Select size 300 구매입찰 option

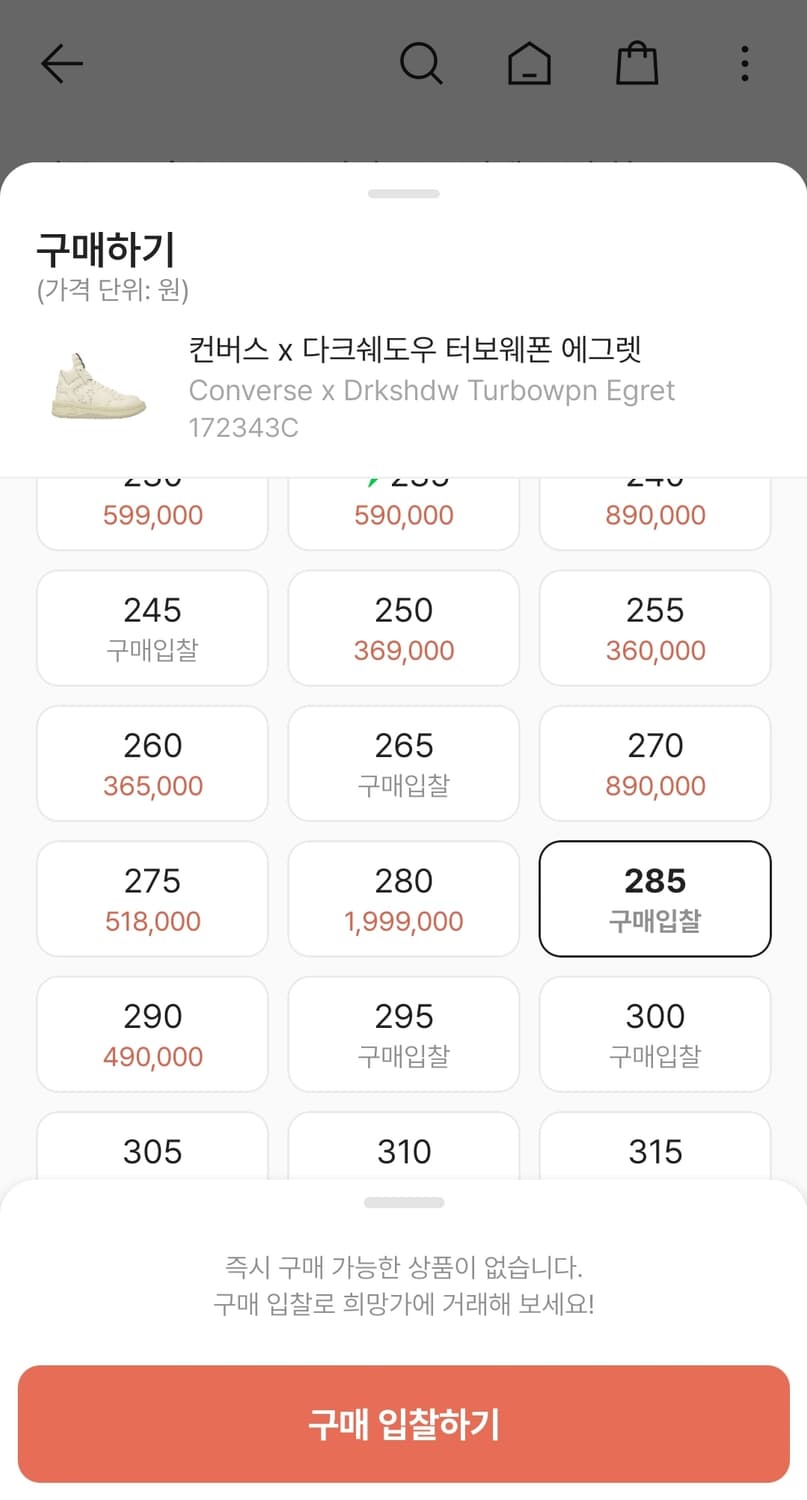654,1033
